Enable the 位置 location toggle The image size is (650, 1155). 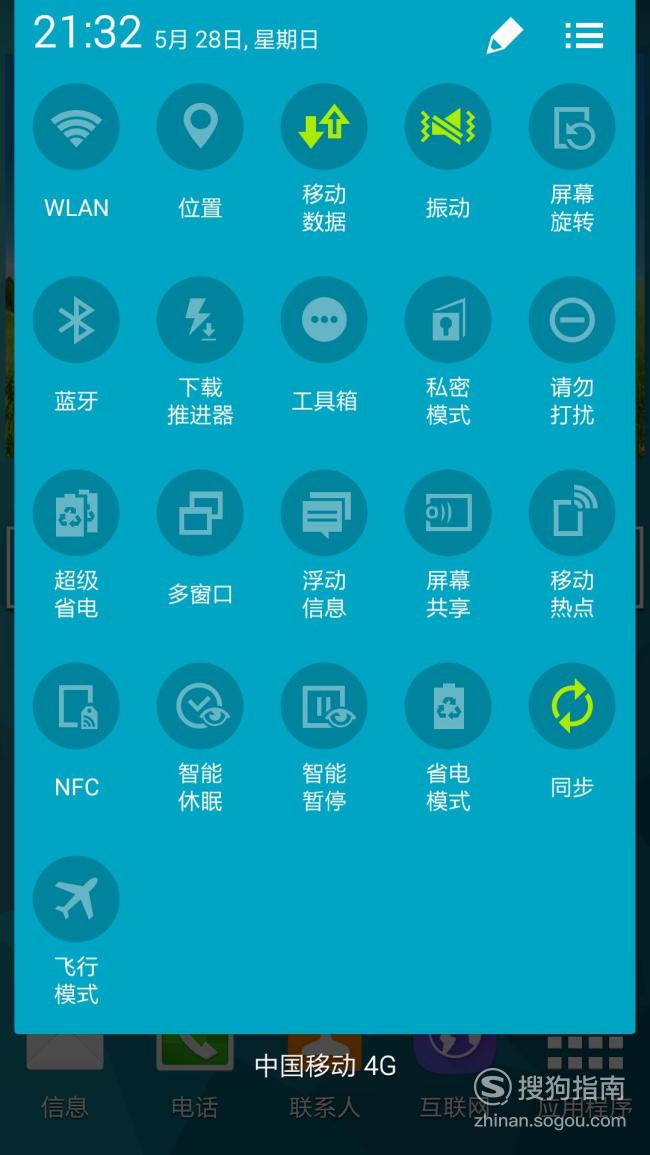pos(200,127)
